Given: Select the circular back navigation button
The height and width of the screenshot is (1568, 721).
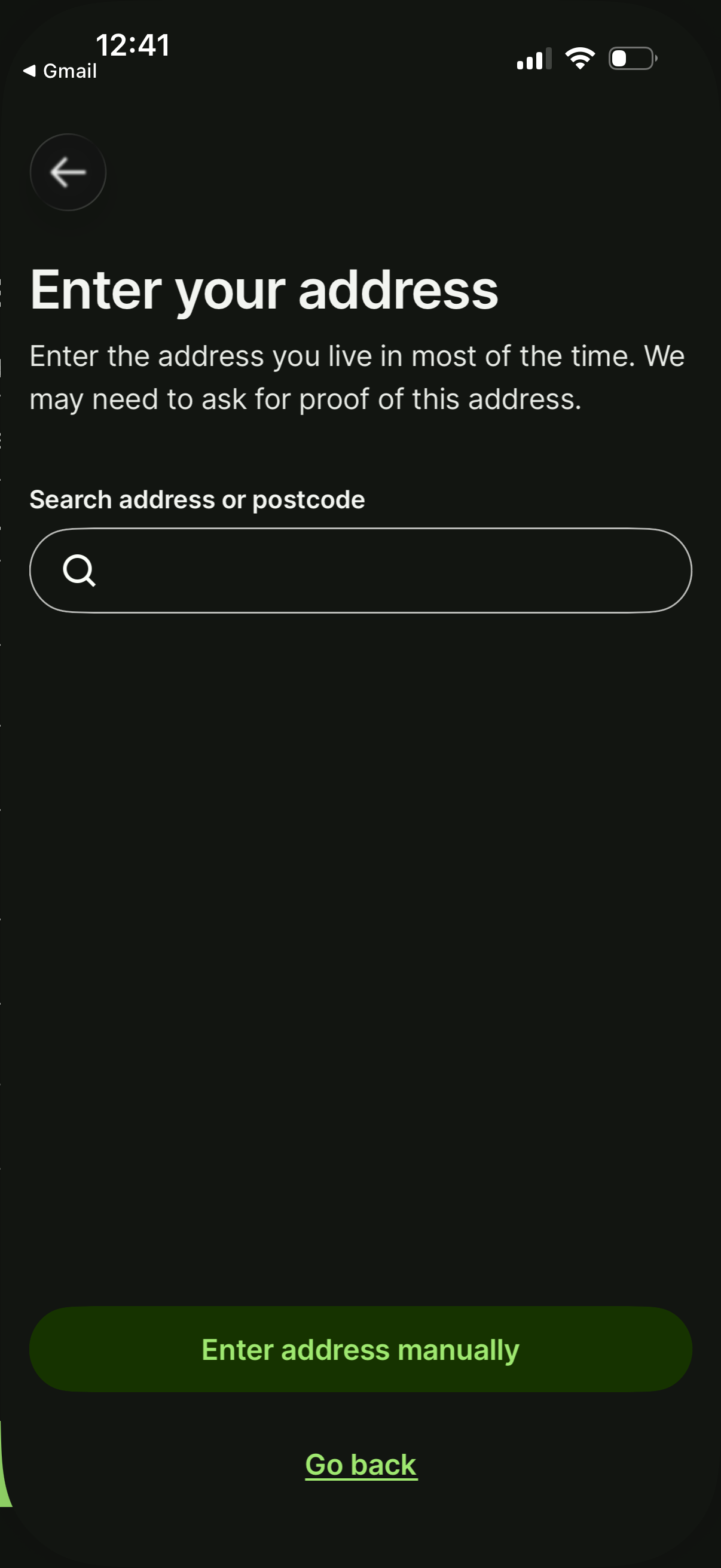Looking at the screenshot, I should coord(68,172).
